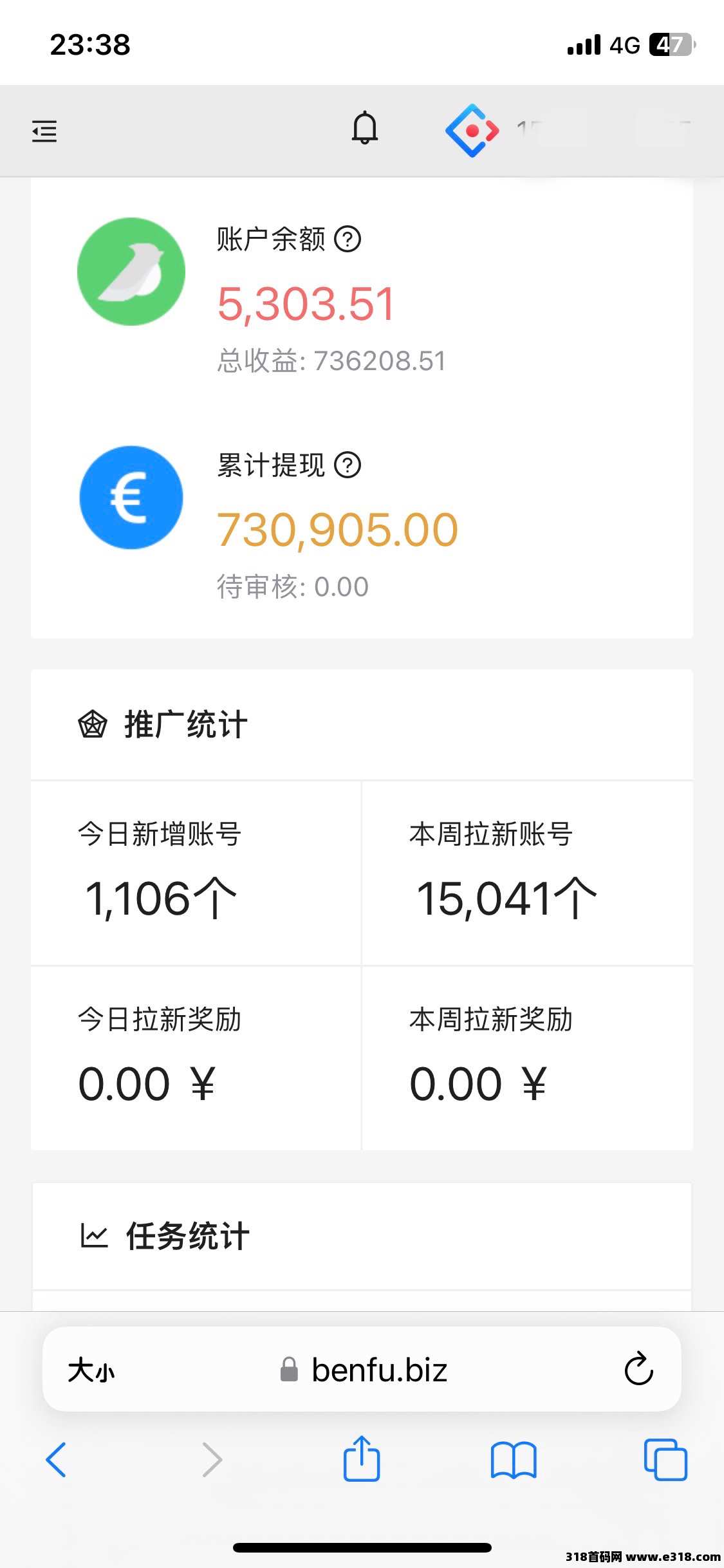The height and width of the screenshot is (1568, 724).
Task: Go back to the previous page
Action: click(56, 1459)
